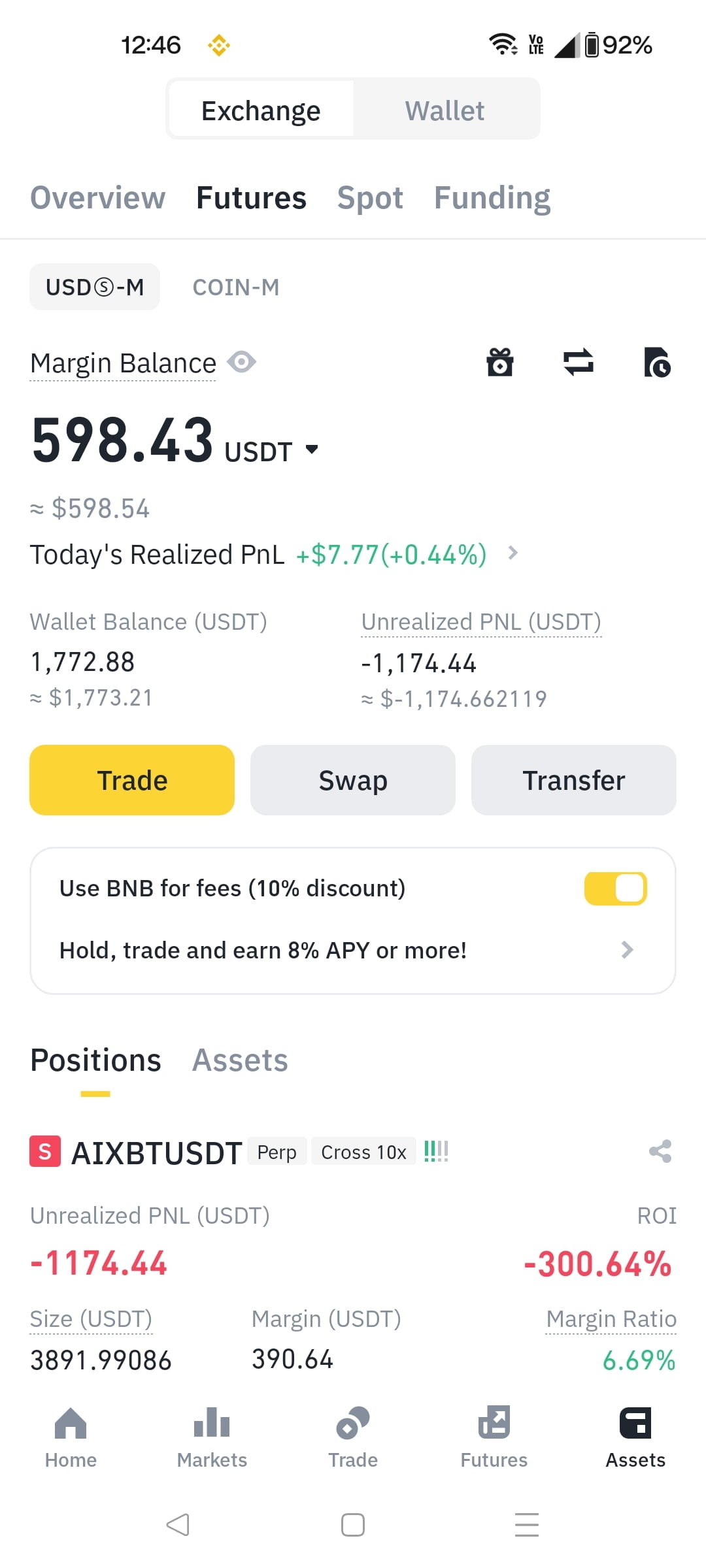
Task: Turn off Use BNB for fees
Action: pos(616,889)
